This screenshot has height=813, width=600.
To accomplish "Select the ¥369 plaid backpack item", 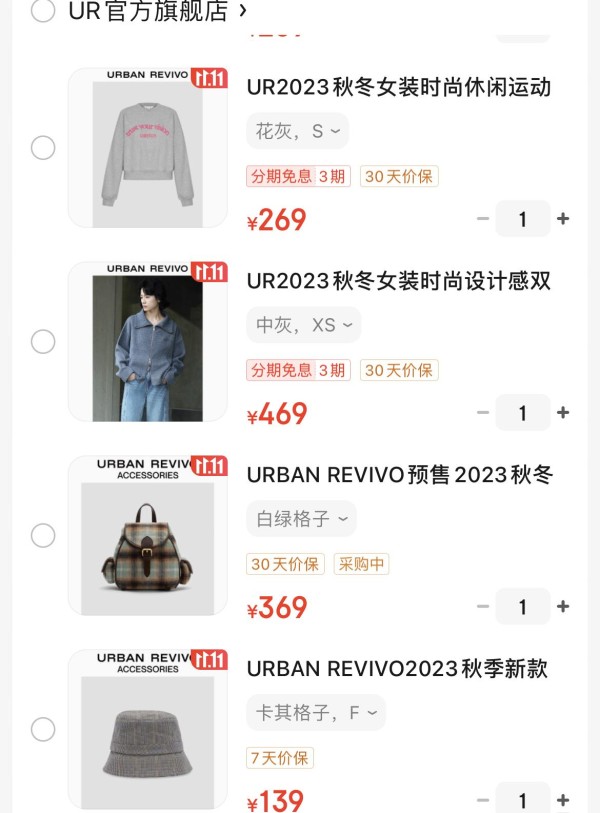I will [x=43, y=536].
